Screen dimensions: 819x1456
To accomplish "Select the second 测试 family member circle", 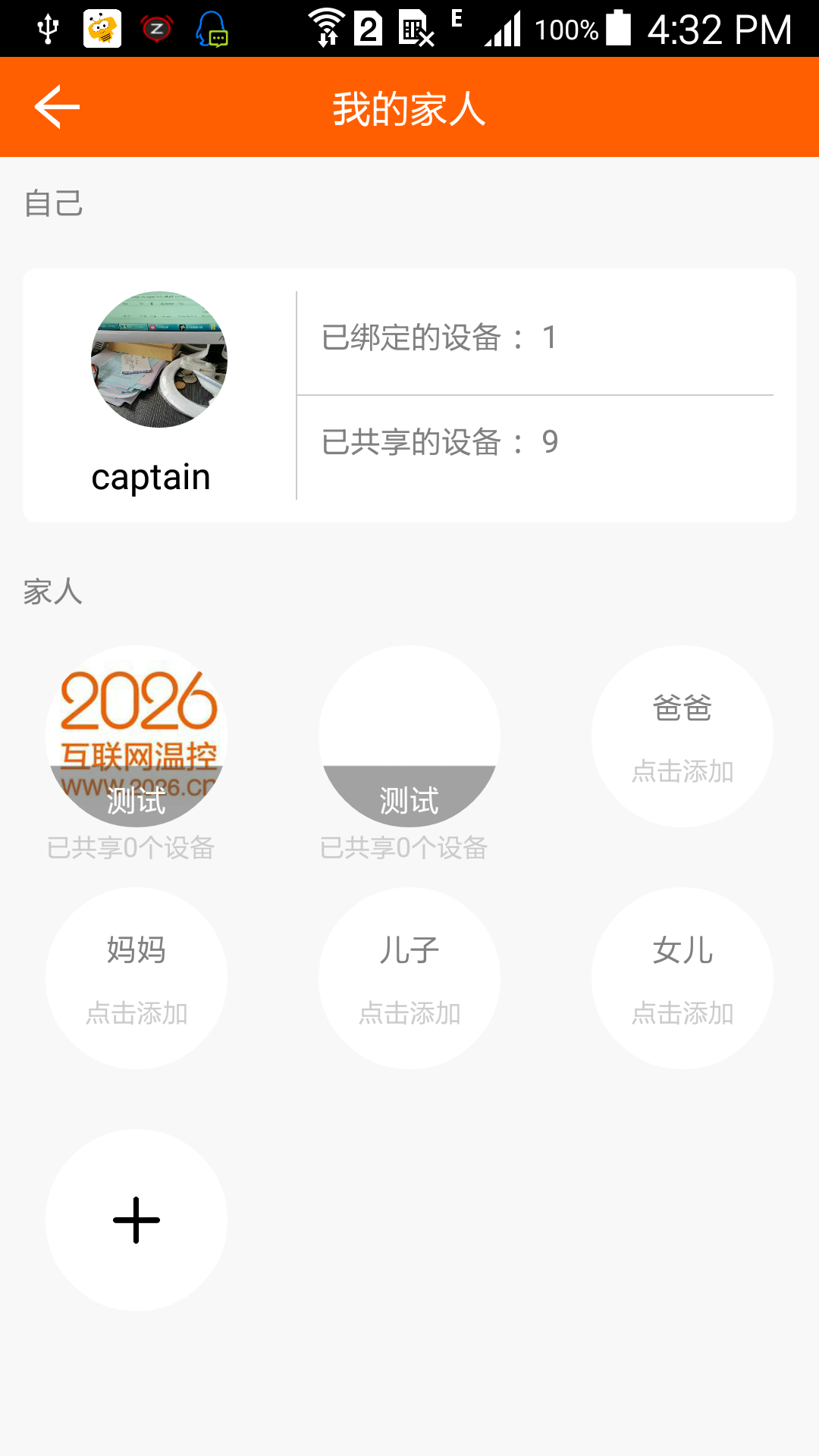I will [x=409, y=734].
